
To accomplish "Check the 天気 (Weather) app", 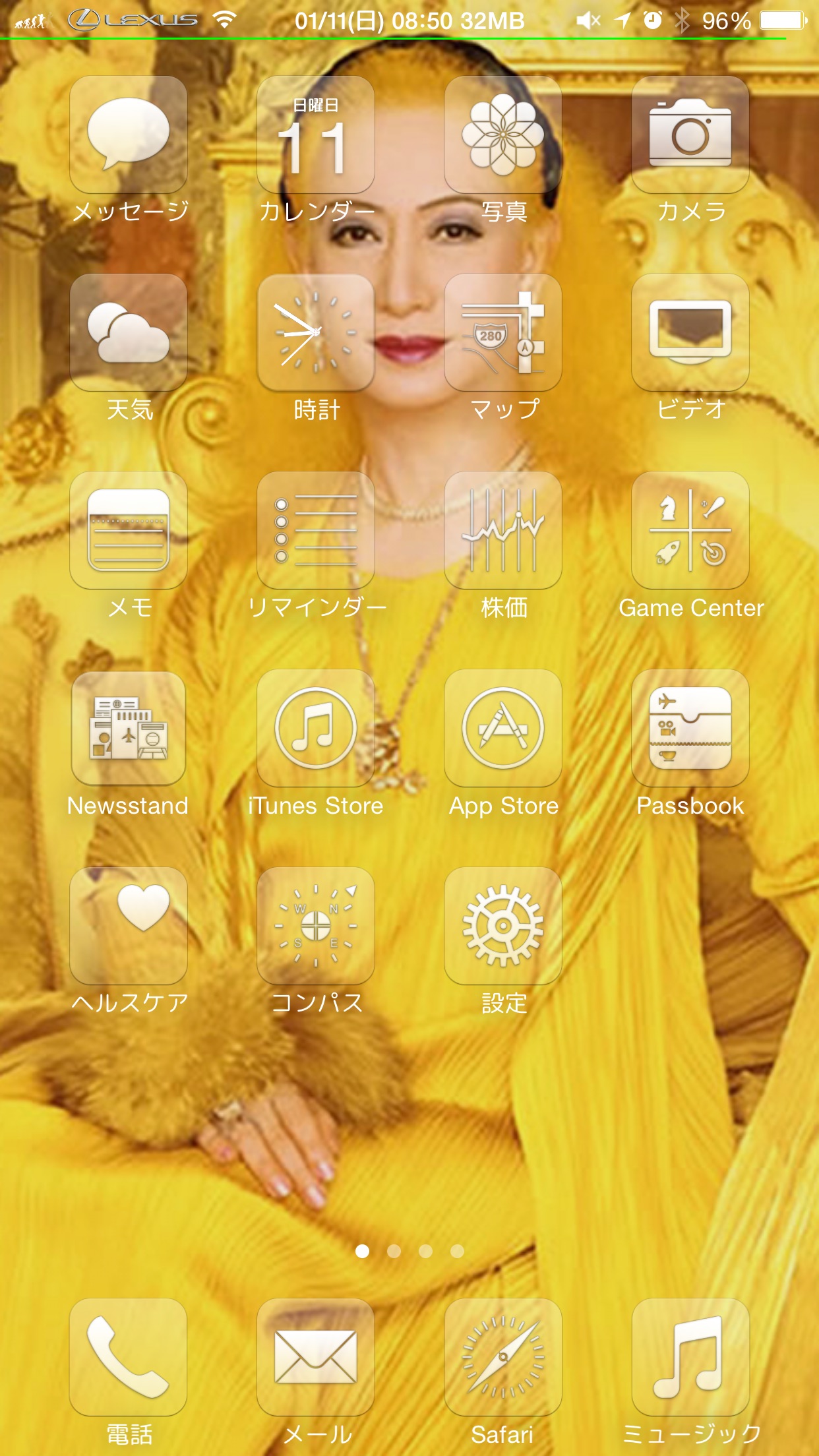I will 129,332.
